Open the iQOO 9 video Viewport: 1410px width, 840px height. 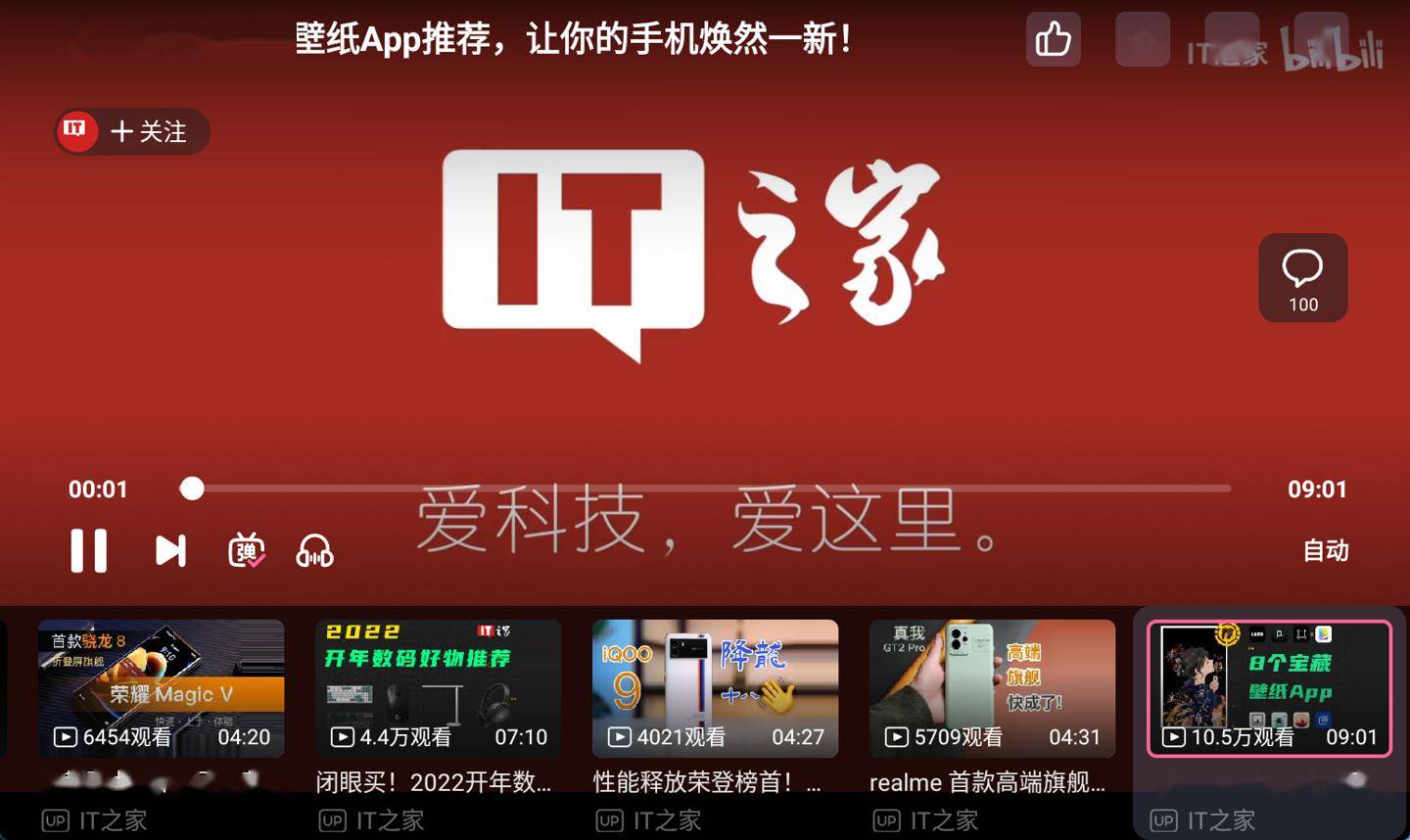715,688
